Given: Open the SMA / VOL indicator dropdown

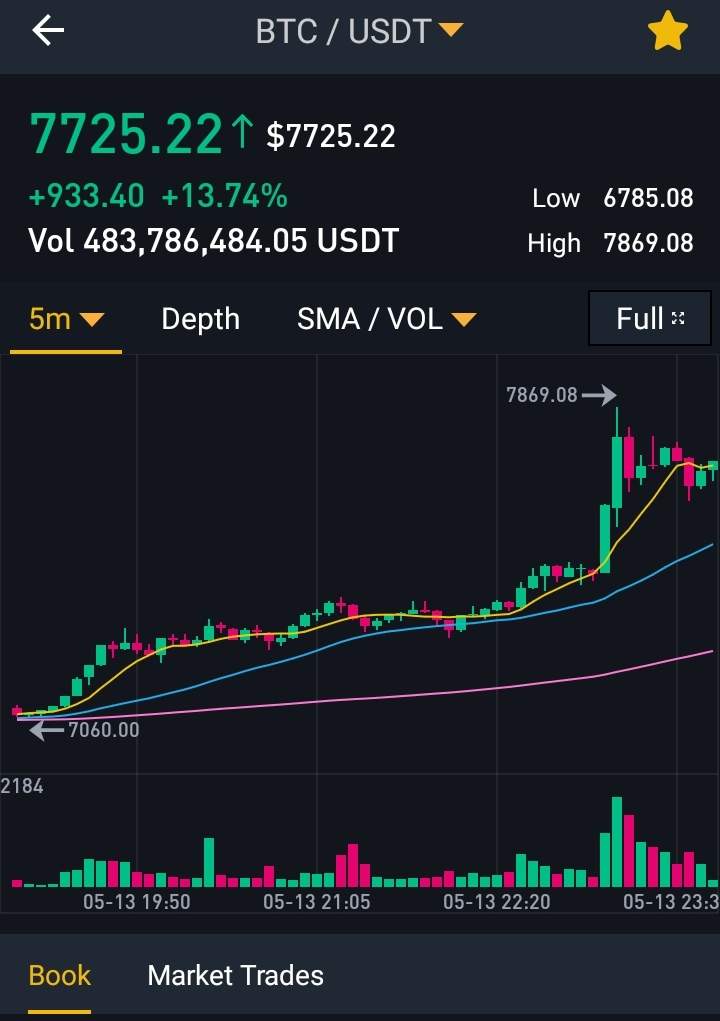Looking at the screenshot, I should [x=386, y=319].
